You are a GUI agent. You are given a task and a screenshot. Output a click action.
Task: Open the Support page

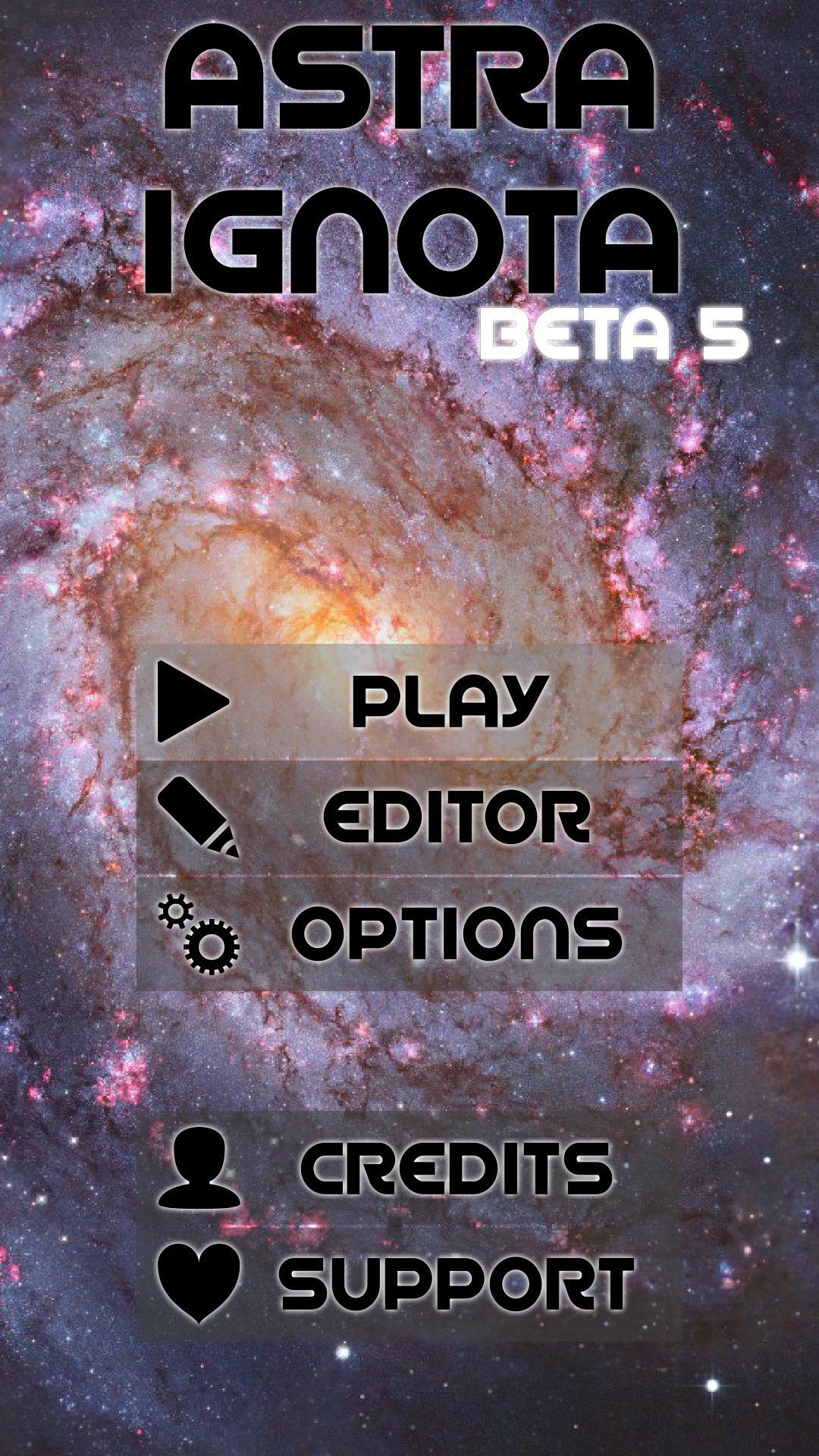pyautogui.click(x=409, y=1283)
